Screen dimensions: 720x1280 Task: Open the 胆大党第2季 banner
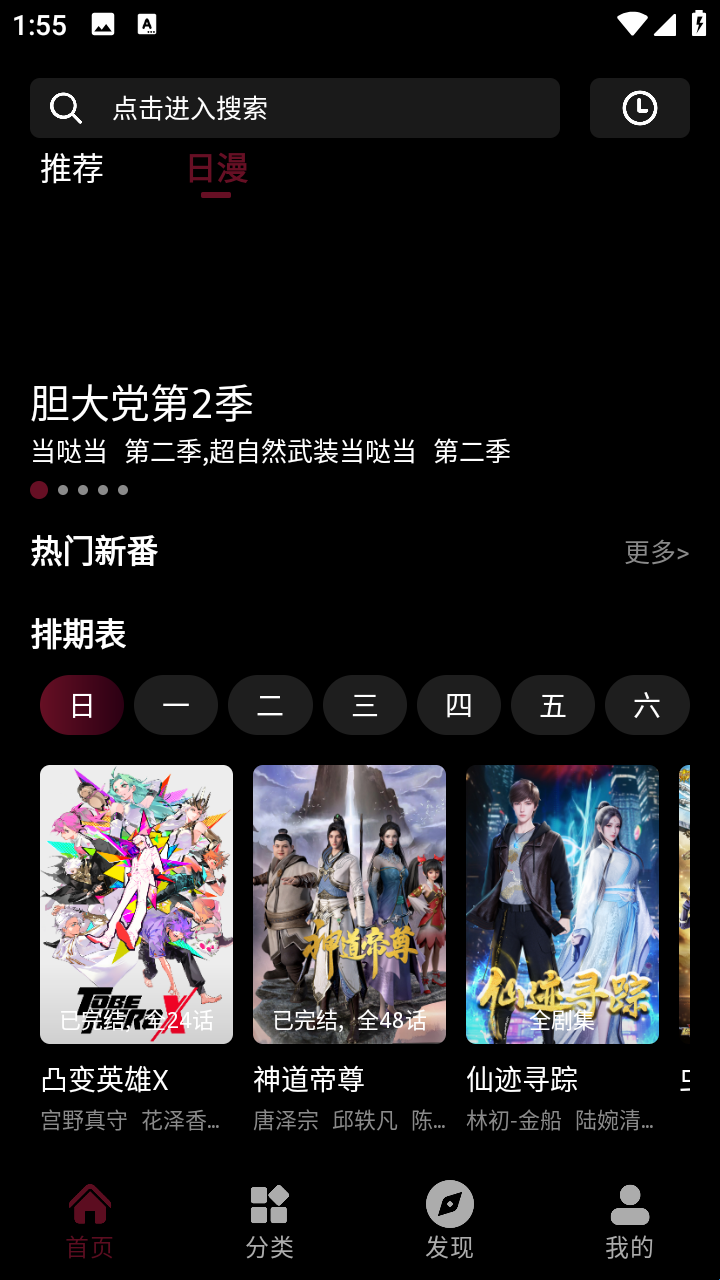pyautogui.click(x=142, y=404)
